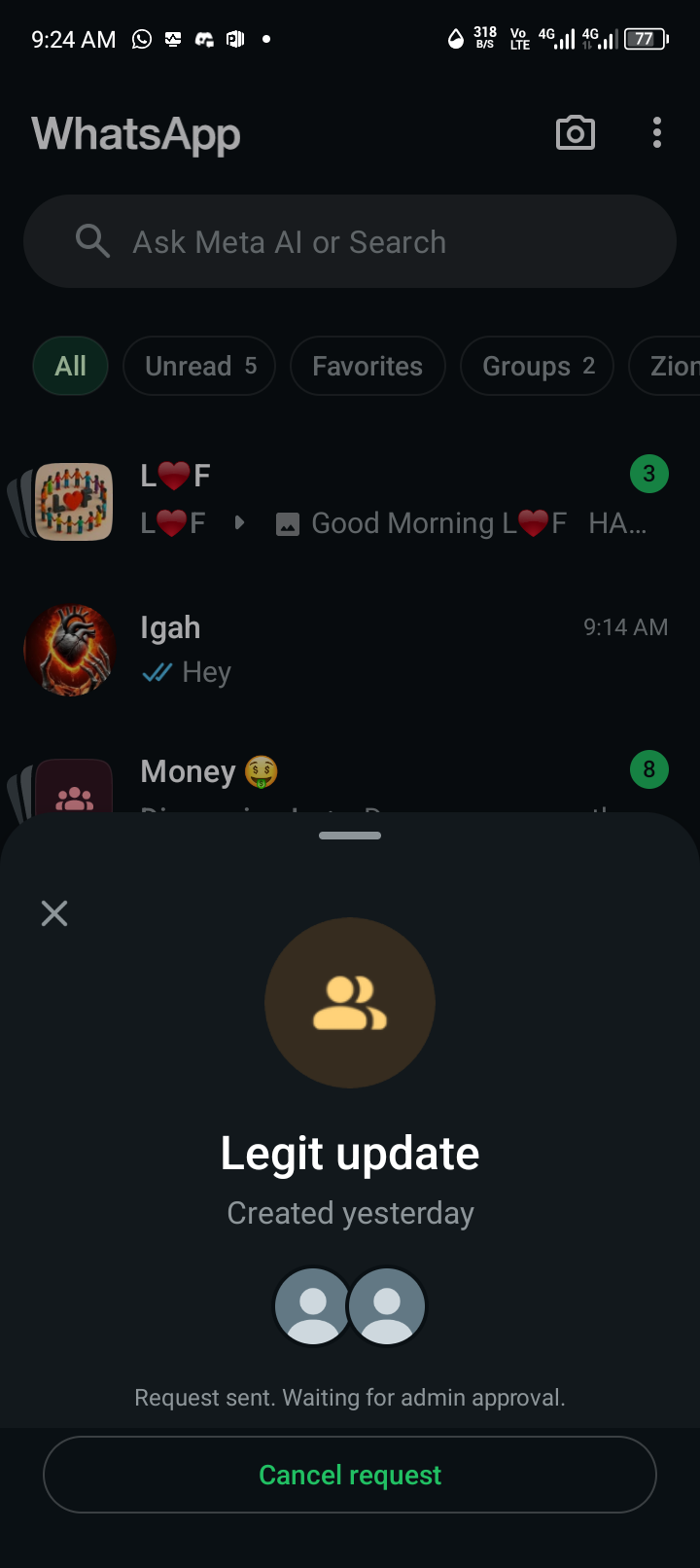
Task: Switch to the Unread filter
Action: pyautogui.click(x=199, y=366)
